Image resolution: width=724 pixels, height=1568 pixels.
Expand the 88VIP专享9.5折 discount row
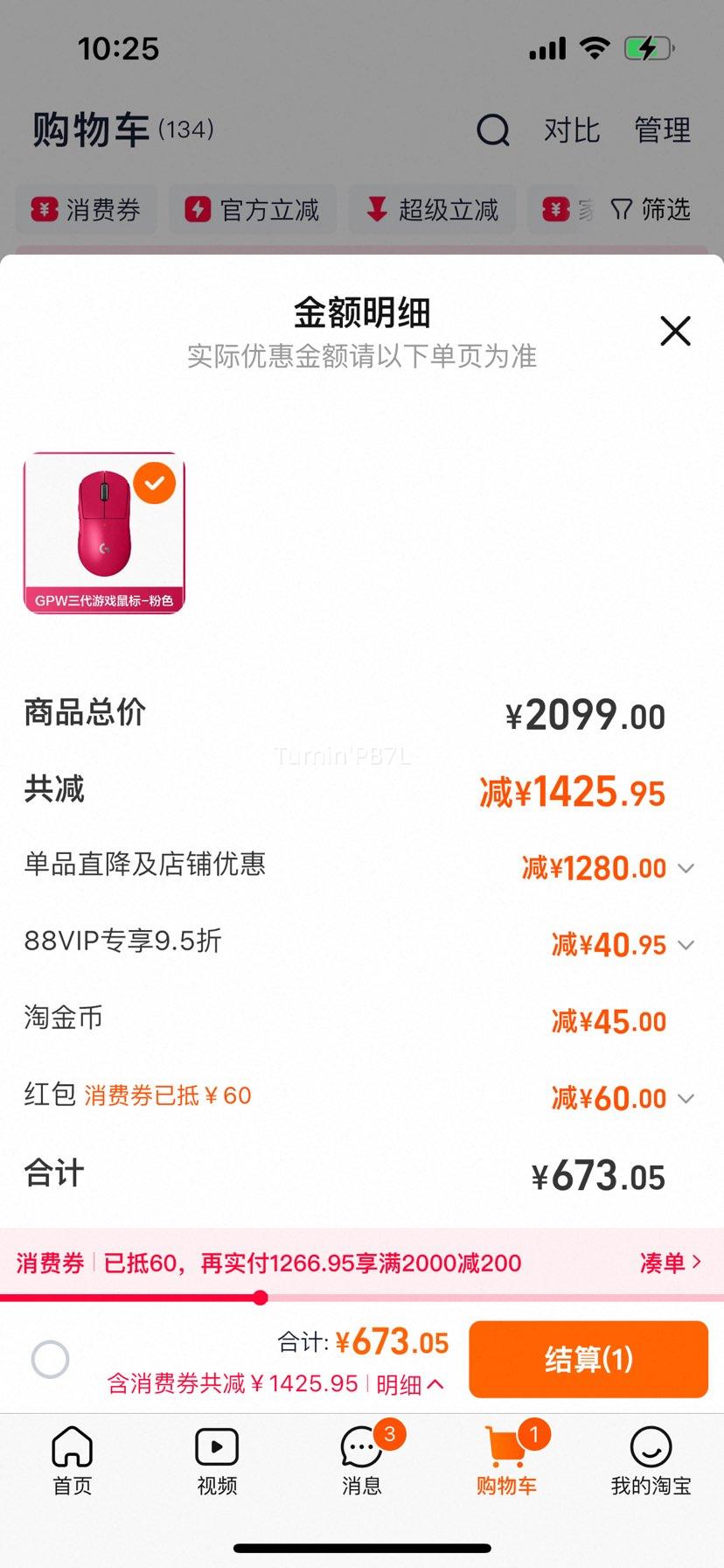686,945
